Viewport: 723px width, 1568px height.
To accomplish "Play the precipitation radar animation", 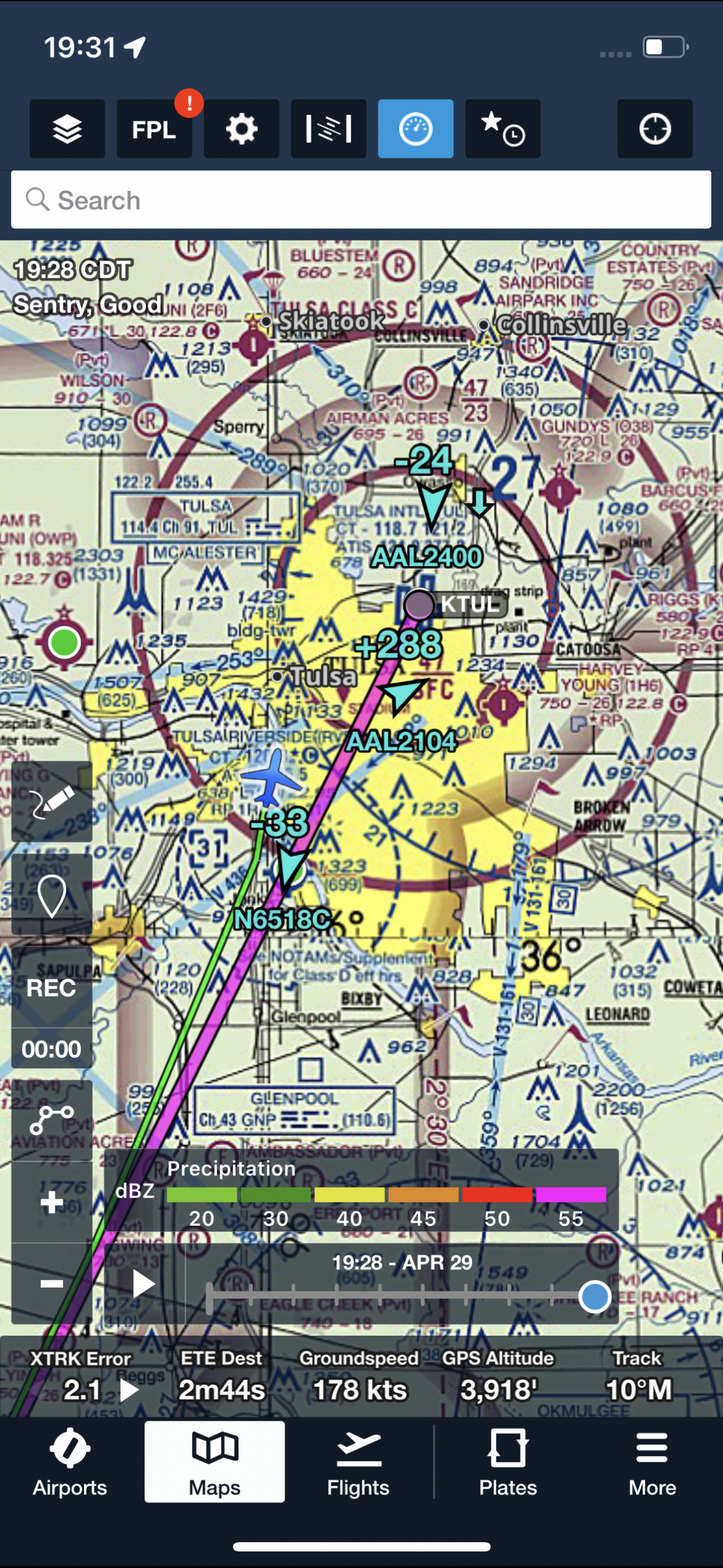I will tap(143, 1283).
